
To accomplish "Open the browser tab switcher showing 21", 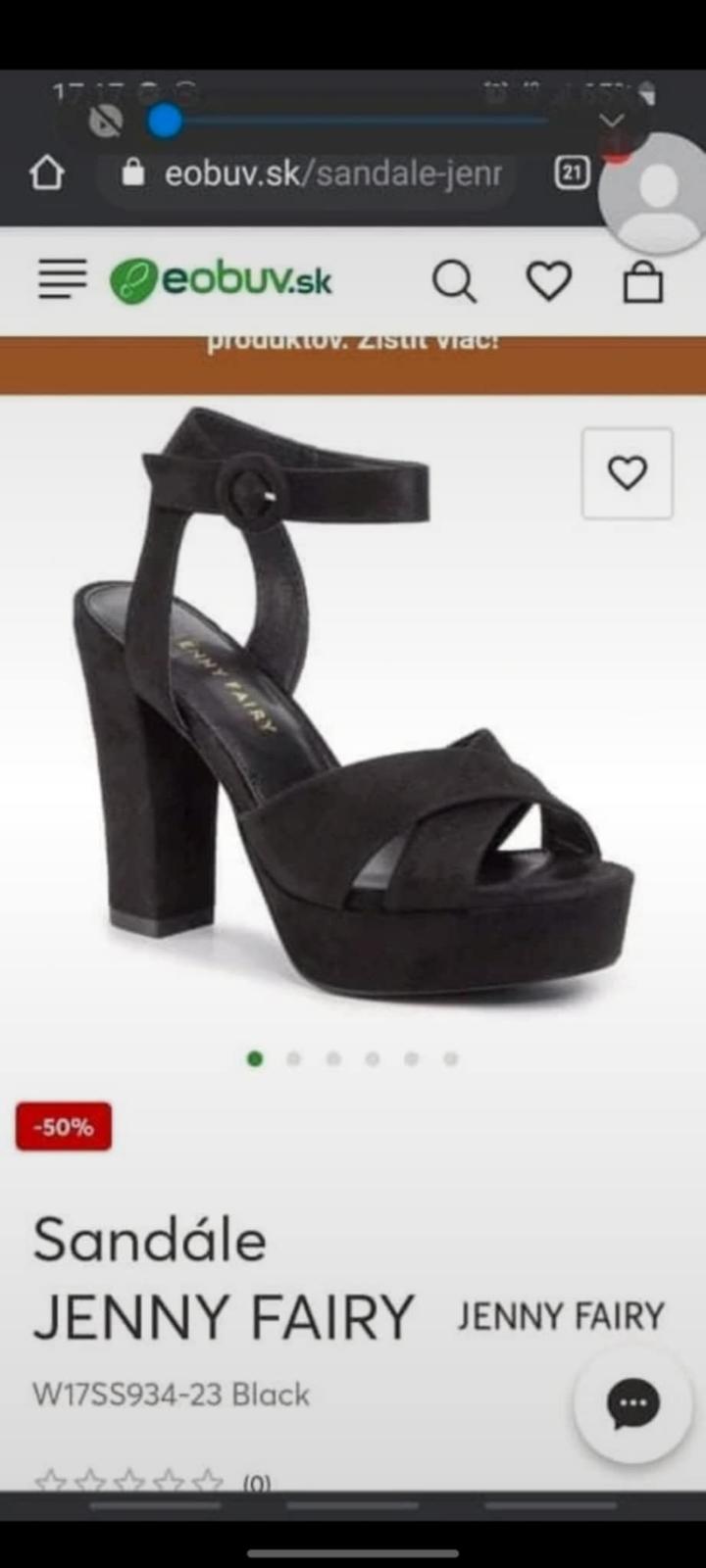I will [572, 173].
